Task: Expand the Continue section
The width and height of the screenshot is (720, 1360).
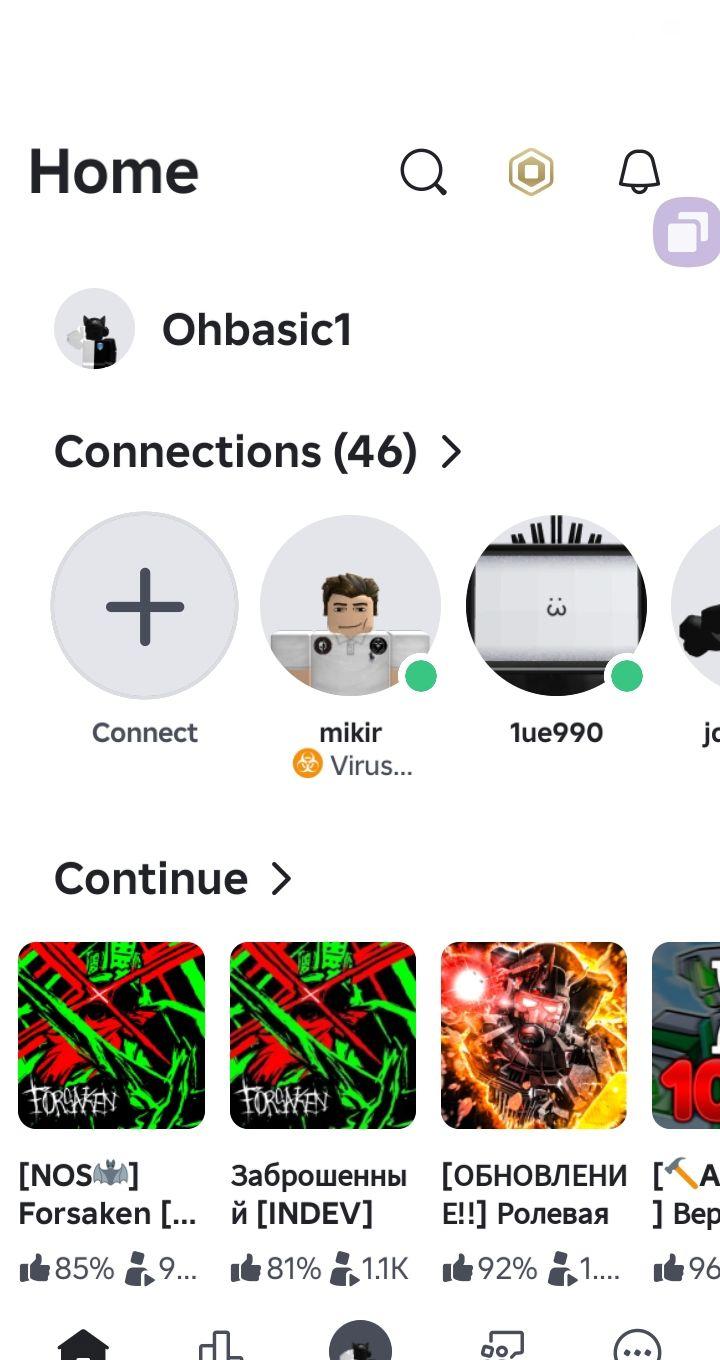Action: (281, 879)
